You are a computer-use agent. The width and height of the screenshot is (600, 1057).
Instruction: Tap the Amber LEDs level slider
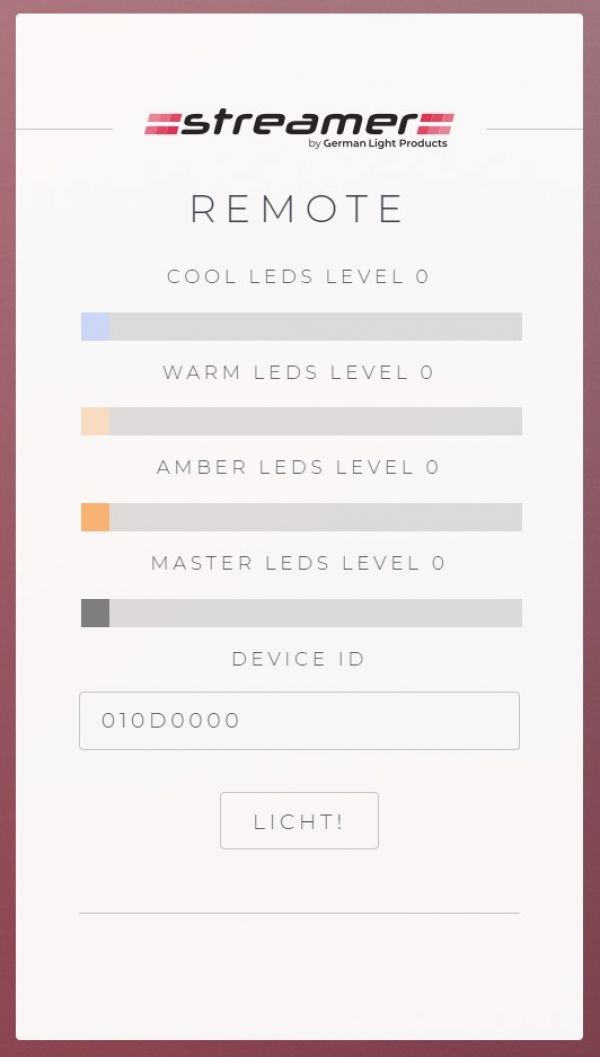301,517
